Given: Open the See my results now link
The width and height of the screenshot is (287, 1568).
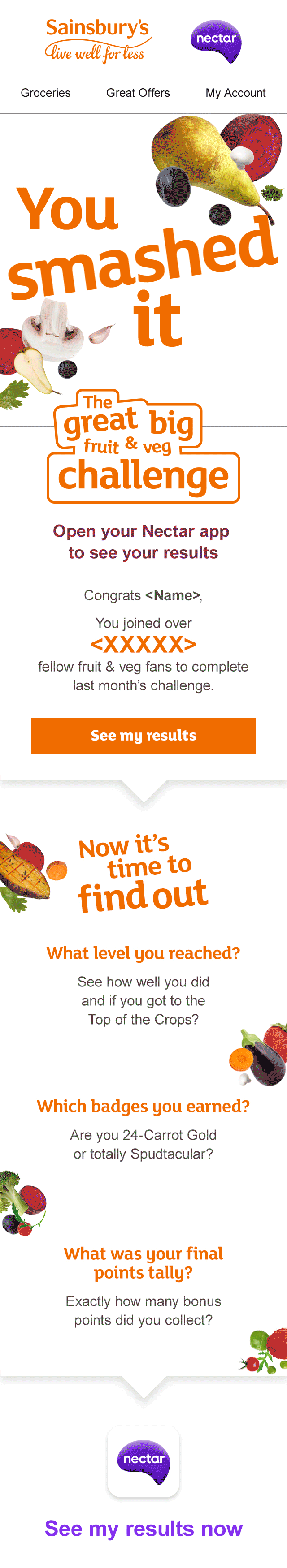Looking at the screenshot, I should 143,1528.
